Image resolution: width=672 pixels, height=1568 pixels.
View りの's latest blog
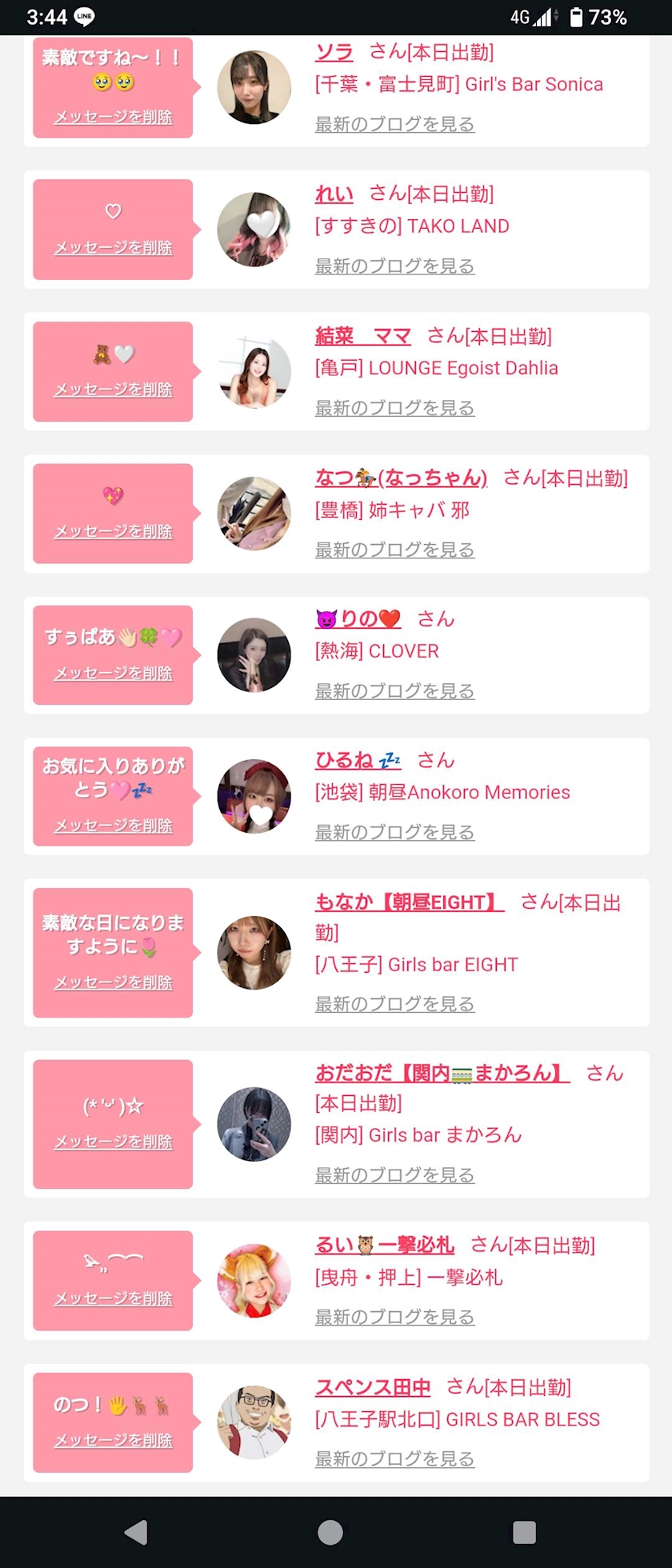394,691
